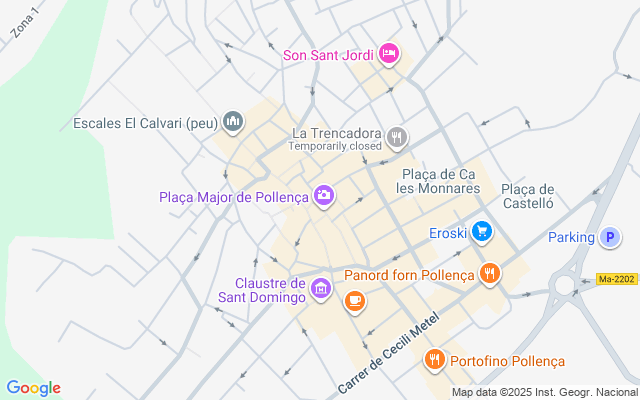Open the Plaça Major de Pollença photo pin

[x=324, y=195]
